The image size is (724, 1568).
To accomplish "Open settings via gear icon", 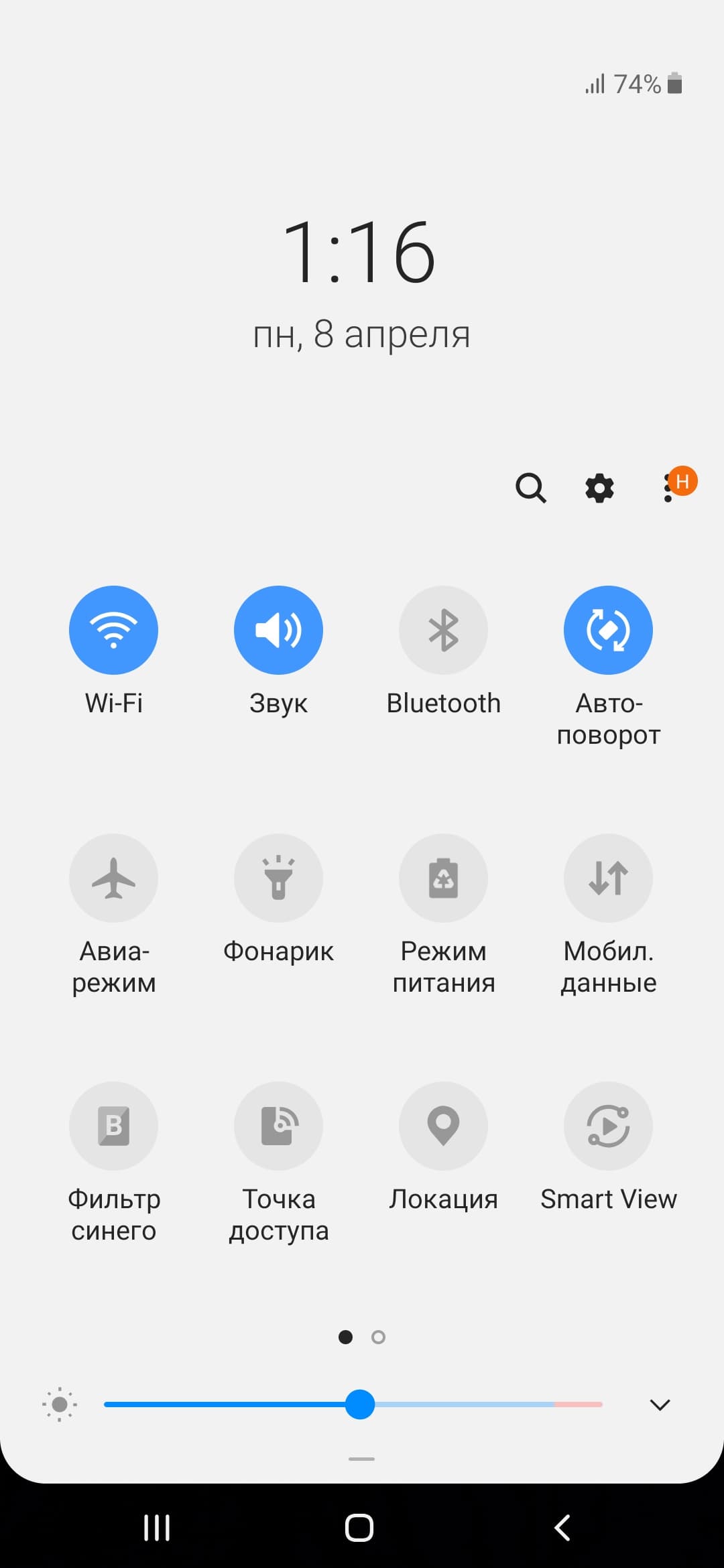I will pyautogui.click(x=599, y=488).
